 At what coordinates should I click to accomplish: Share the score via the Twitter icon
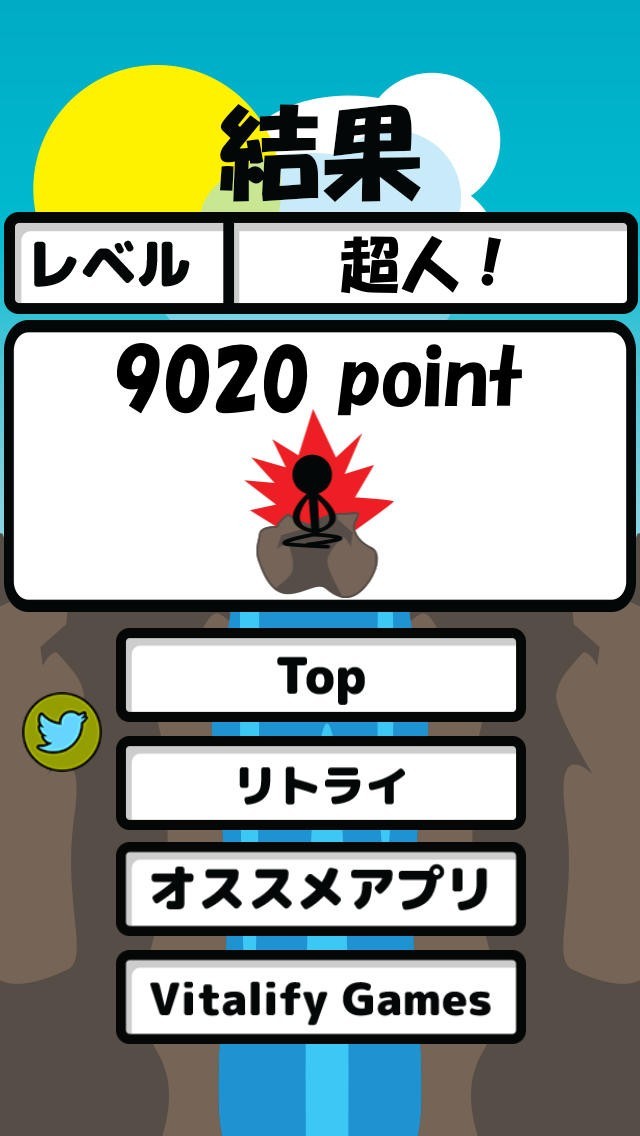(62, 731)
